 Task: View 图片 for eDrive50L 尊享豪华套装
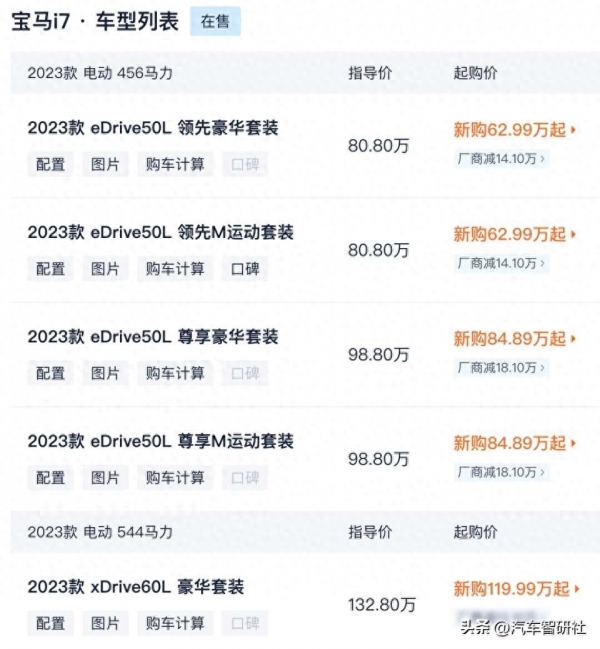coord(105,373)
